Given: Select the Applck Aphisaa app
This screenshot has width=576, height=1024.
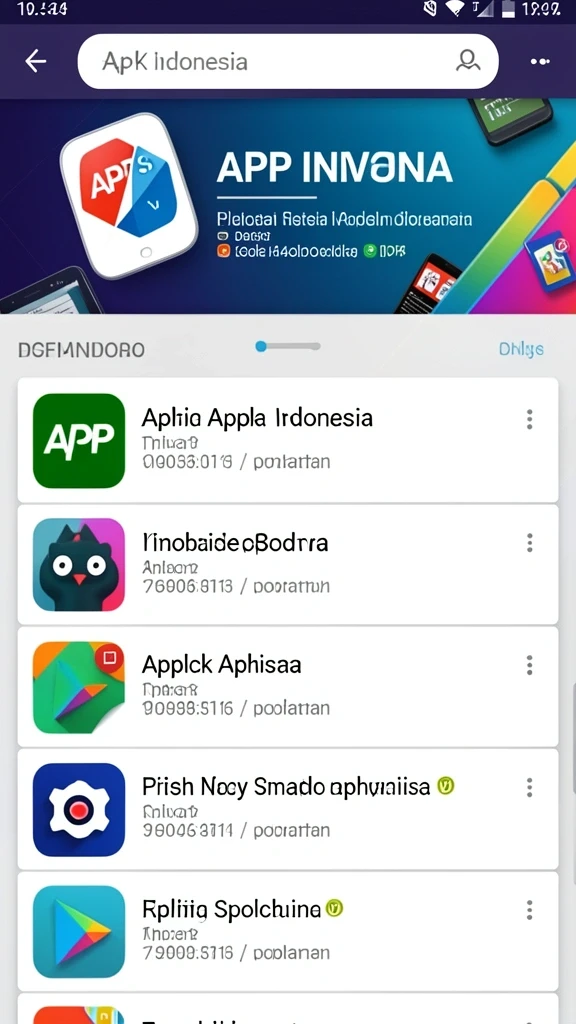Looking at the screenshot, I should (288, 686).
